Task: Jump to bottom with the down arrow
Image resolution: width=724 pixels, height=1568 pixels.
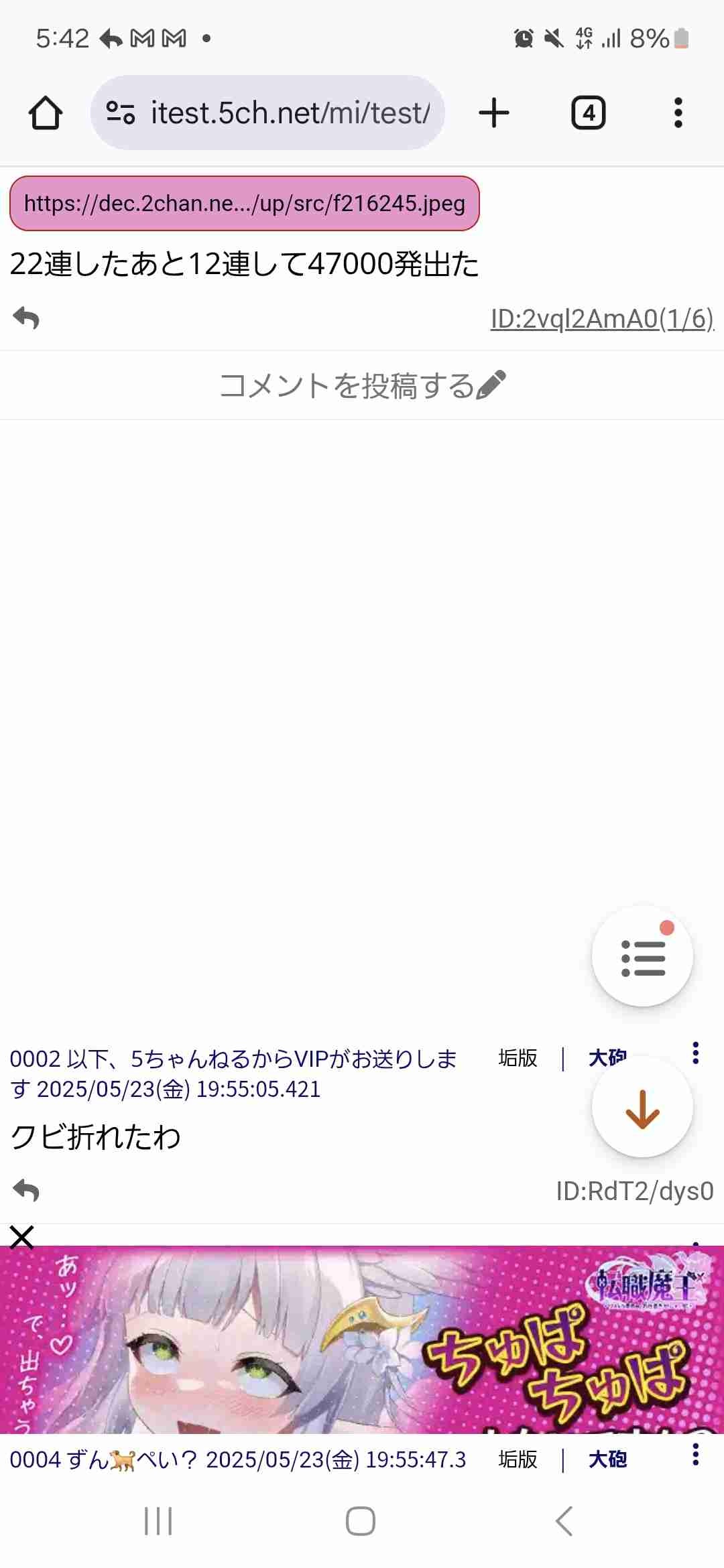Action: pyautogui.click(x=642, y=1108)
